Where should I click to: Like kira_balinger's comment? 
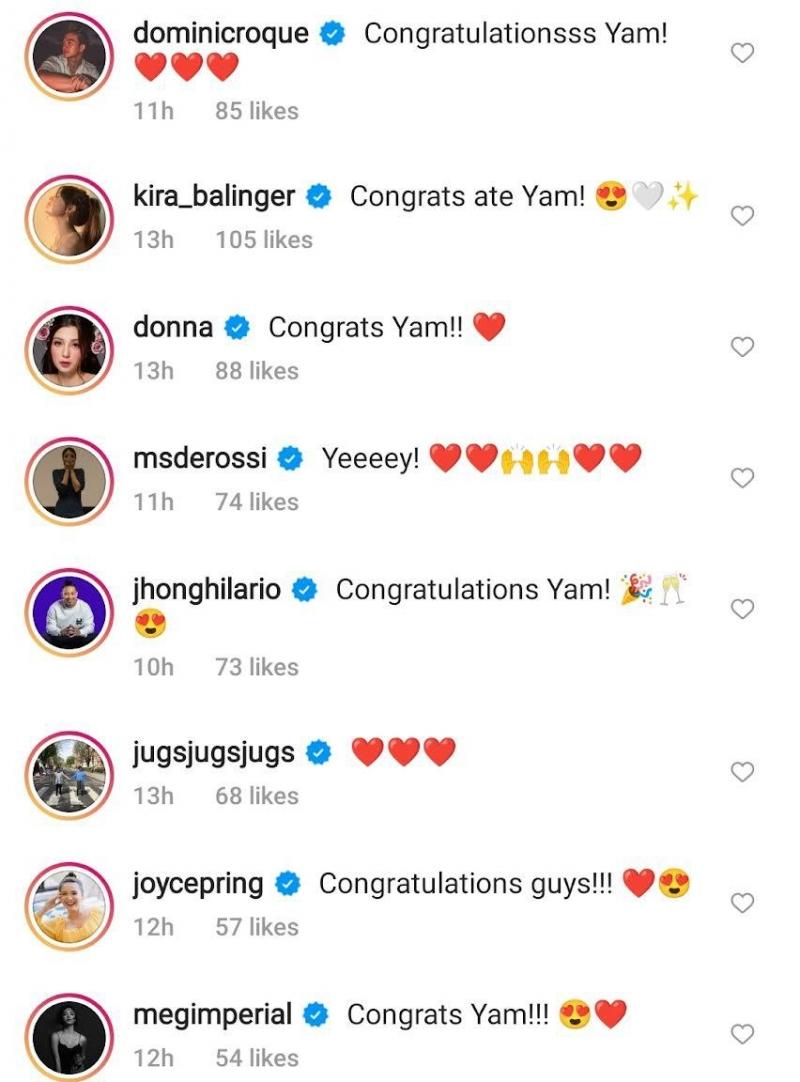742,216
